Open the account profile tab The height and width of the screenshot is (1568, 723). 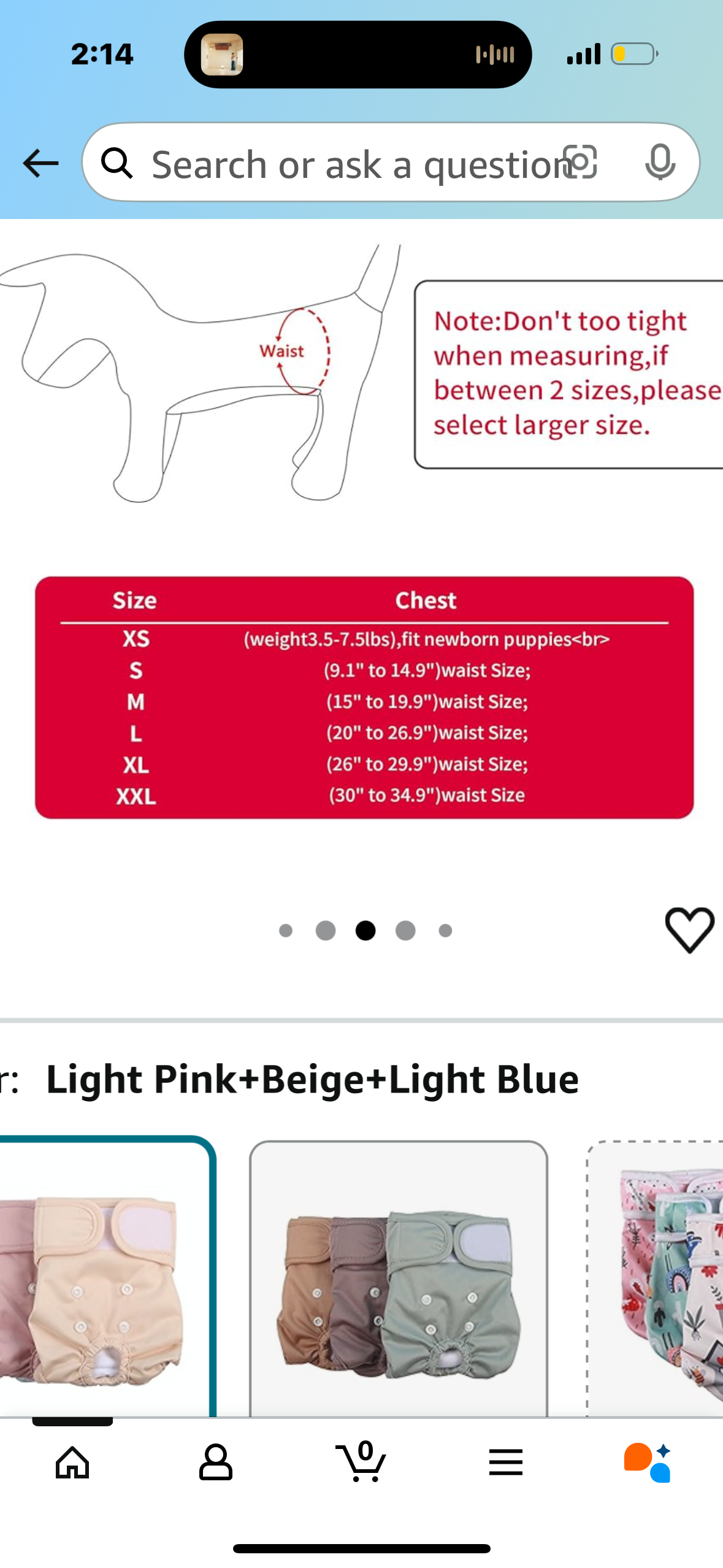click(216, 1462)
